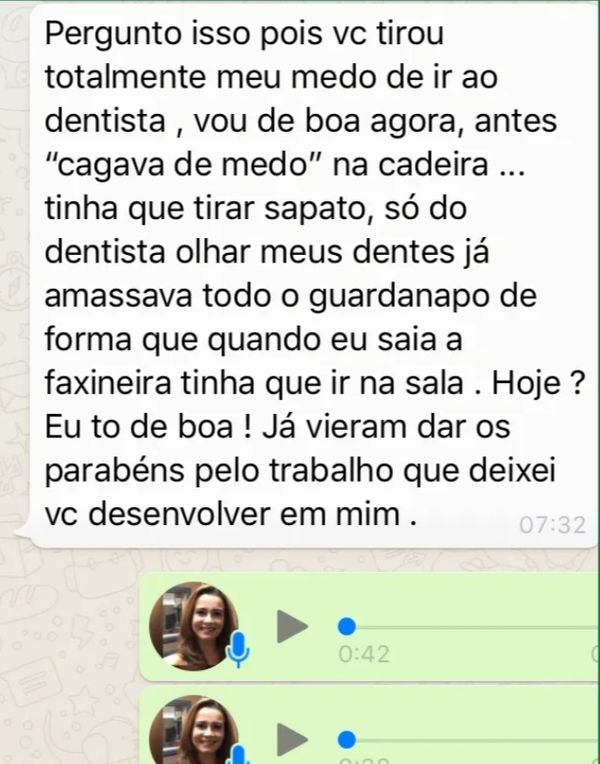Play the 0:42 voice message

[292, 627]
